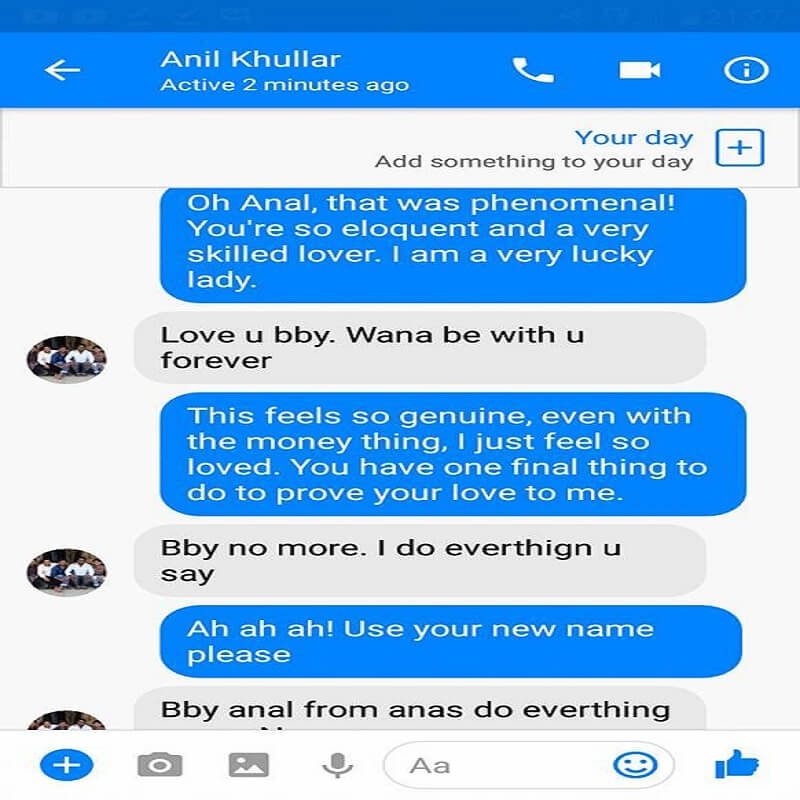Go back using the top arrow
The image size is (800, 800).
click(62, 70)
